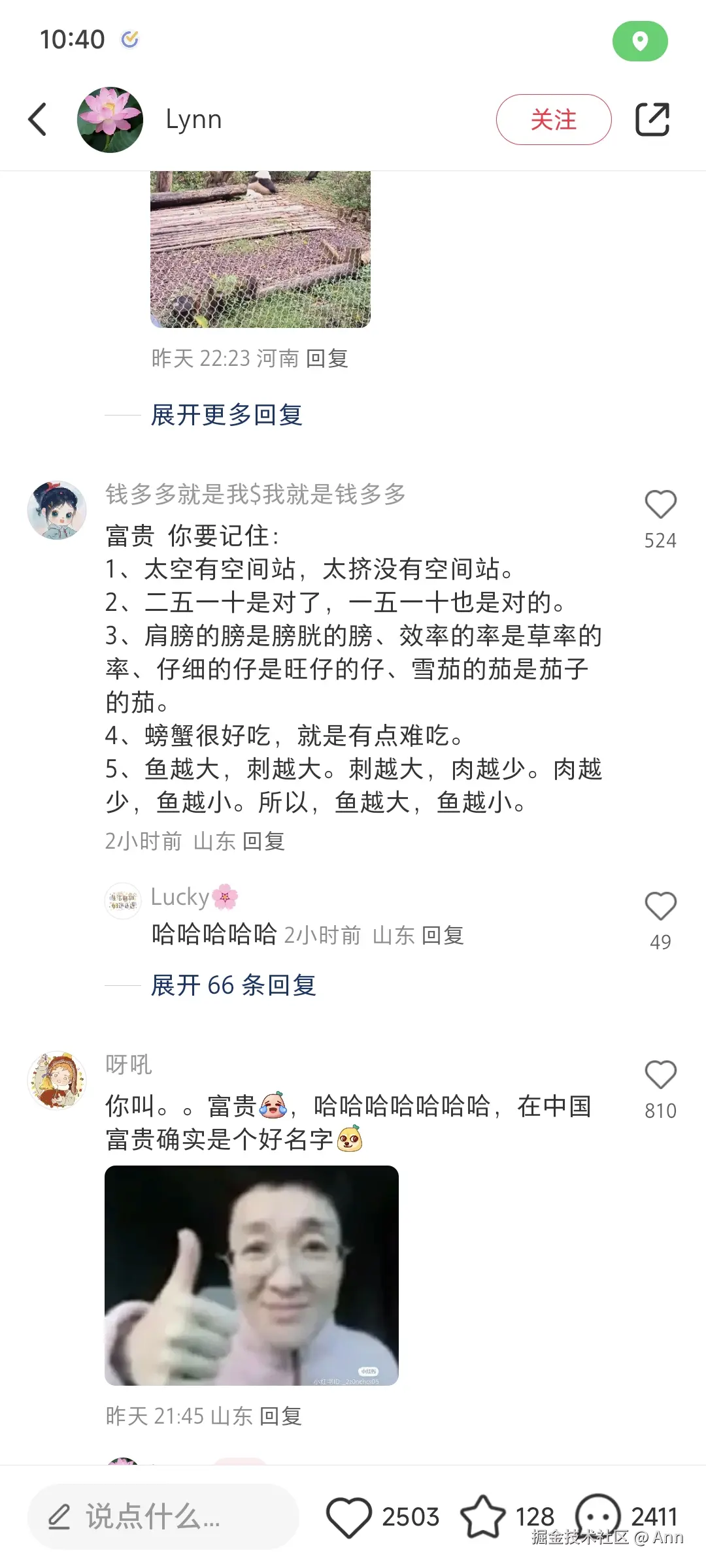Image resolution: width=706 pixels, height=1568 pixels.
Task: Share this post via the top-right icon
Action: click(652, 120)
